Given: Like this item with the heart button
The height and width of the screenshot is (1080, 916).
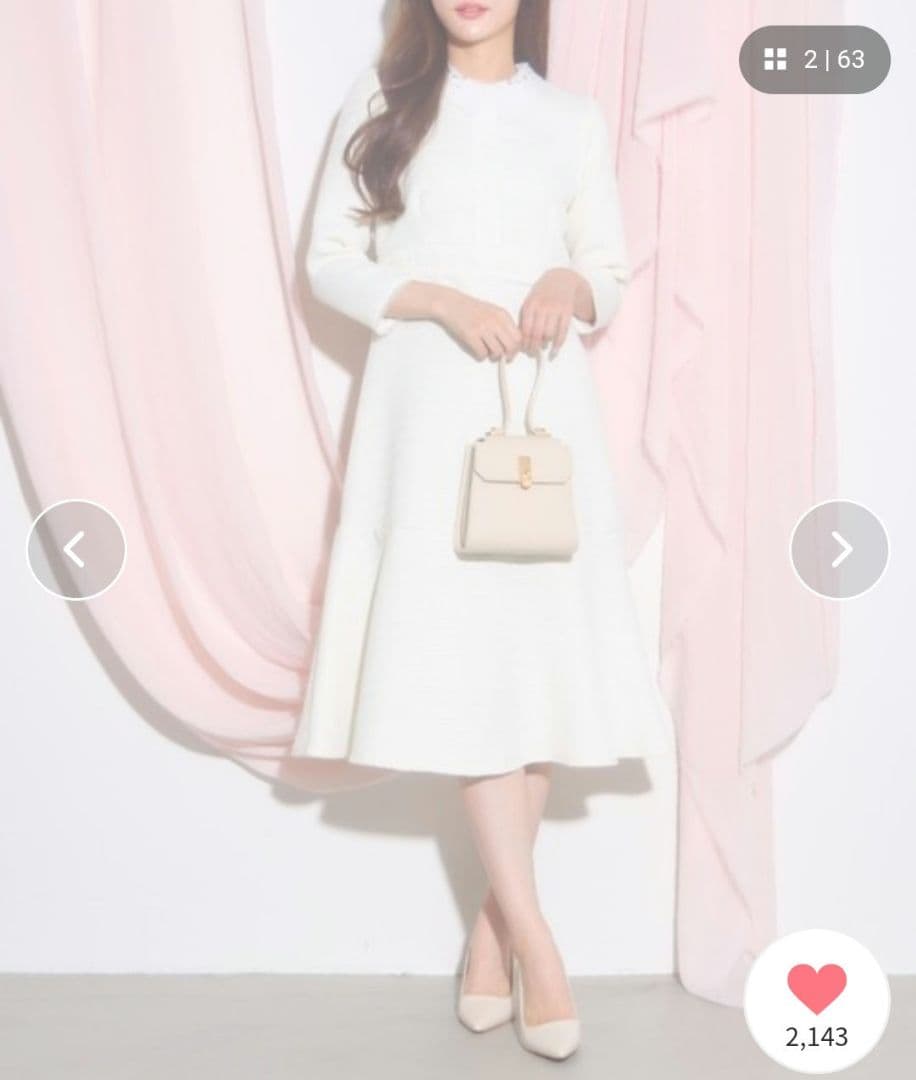Looking at the screenshot, I should [x=817, y=1001].
